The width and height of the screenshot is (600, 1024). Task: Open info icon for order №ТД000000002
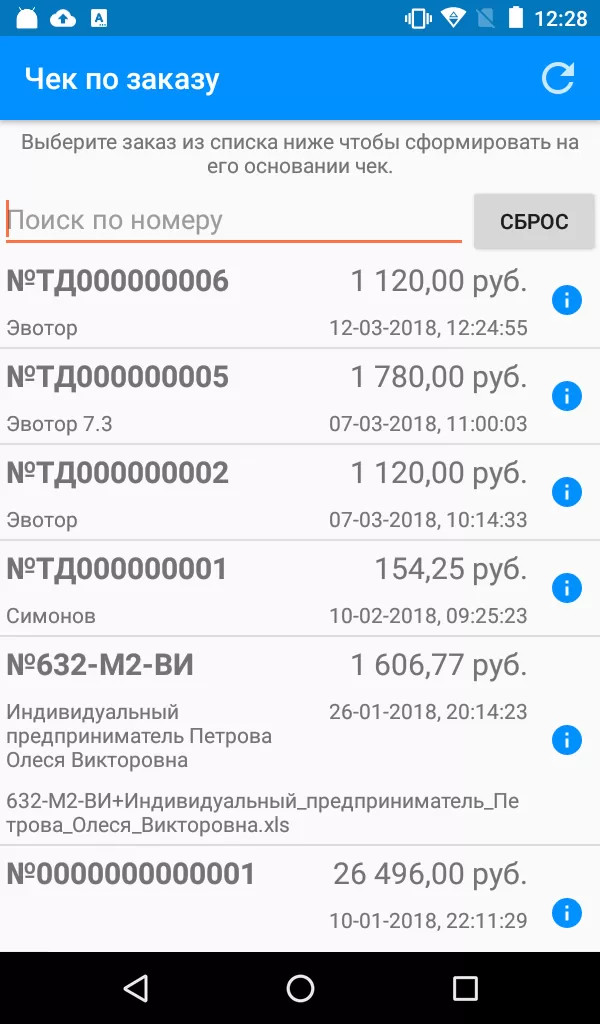[x=567, y=492]
